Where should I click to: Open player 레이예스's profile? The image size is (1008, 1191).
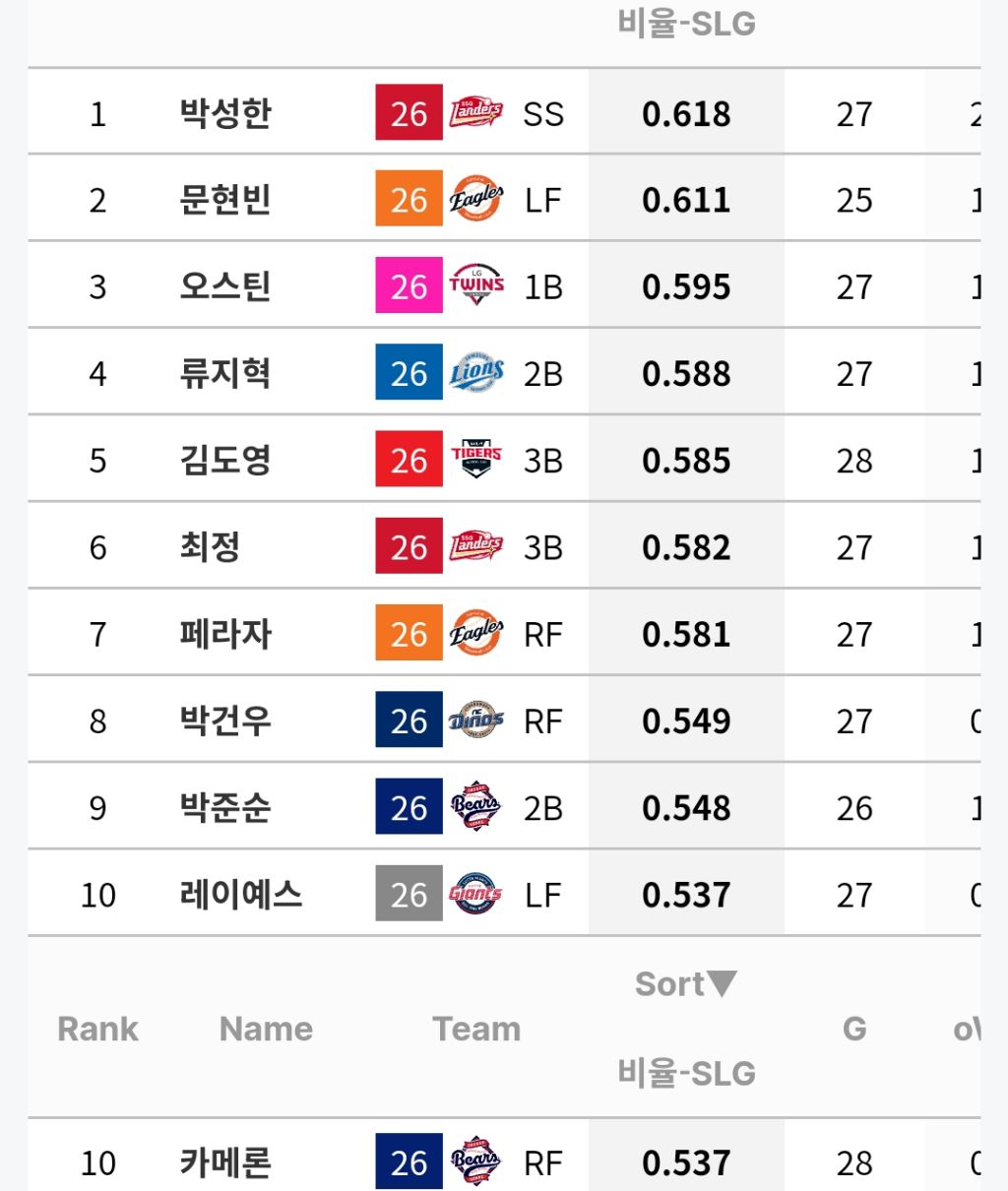tap(241, 894)
